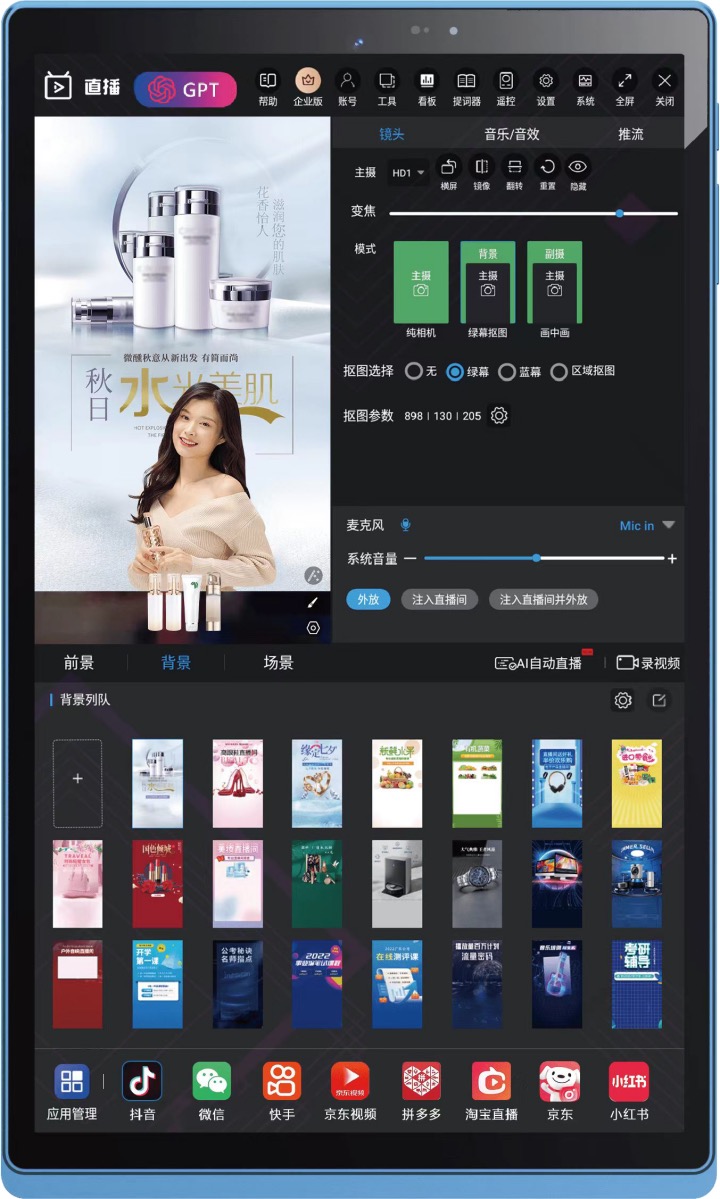This screenshot has width=720, height=1199.
Task: Open the 抠图参数 gear settings
Action: tap(499, 415)
